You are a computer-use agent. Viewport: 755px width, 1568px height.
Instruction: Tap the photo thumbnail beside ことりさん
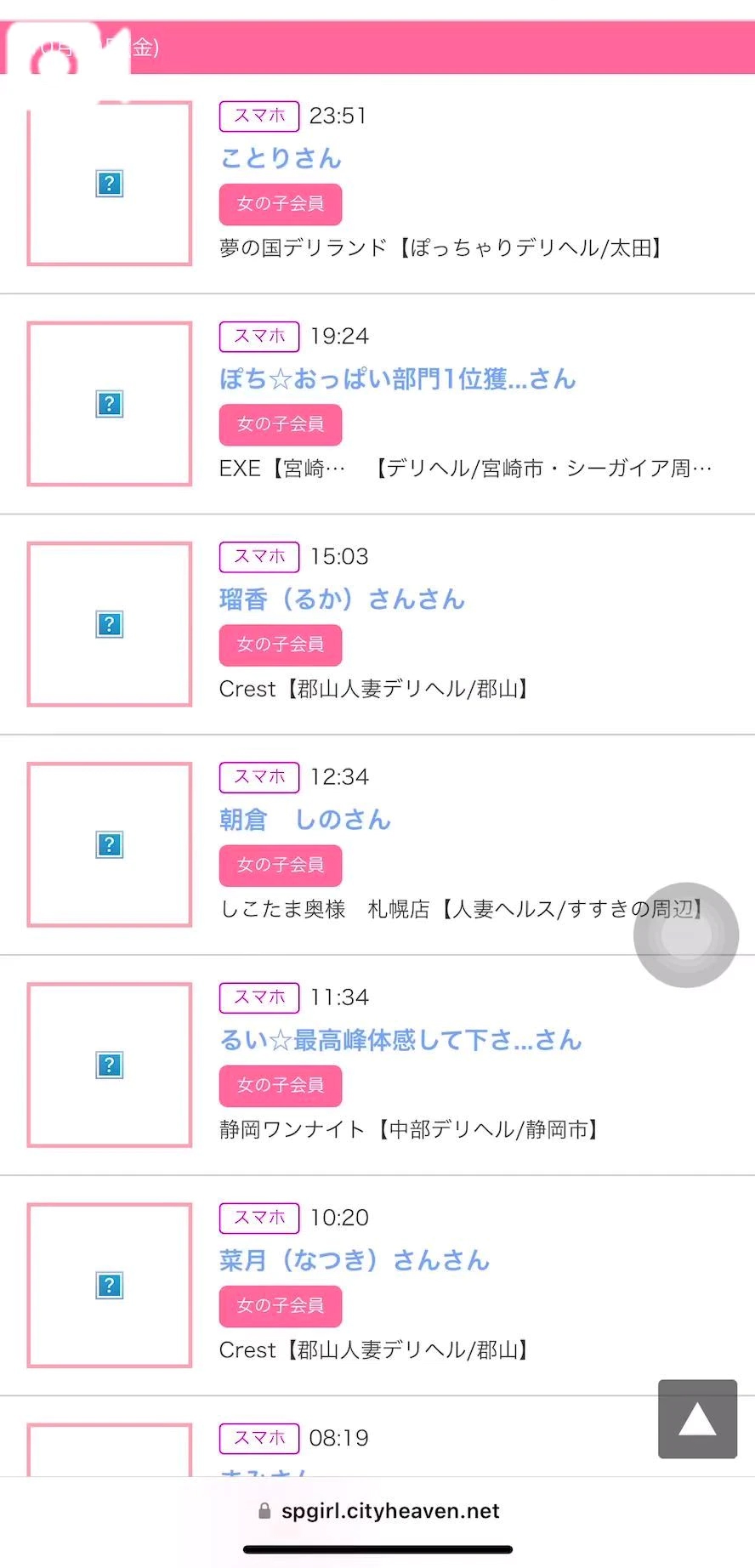pyautogui.click(x=110, y=184)
